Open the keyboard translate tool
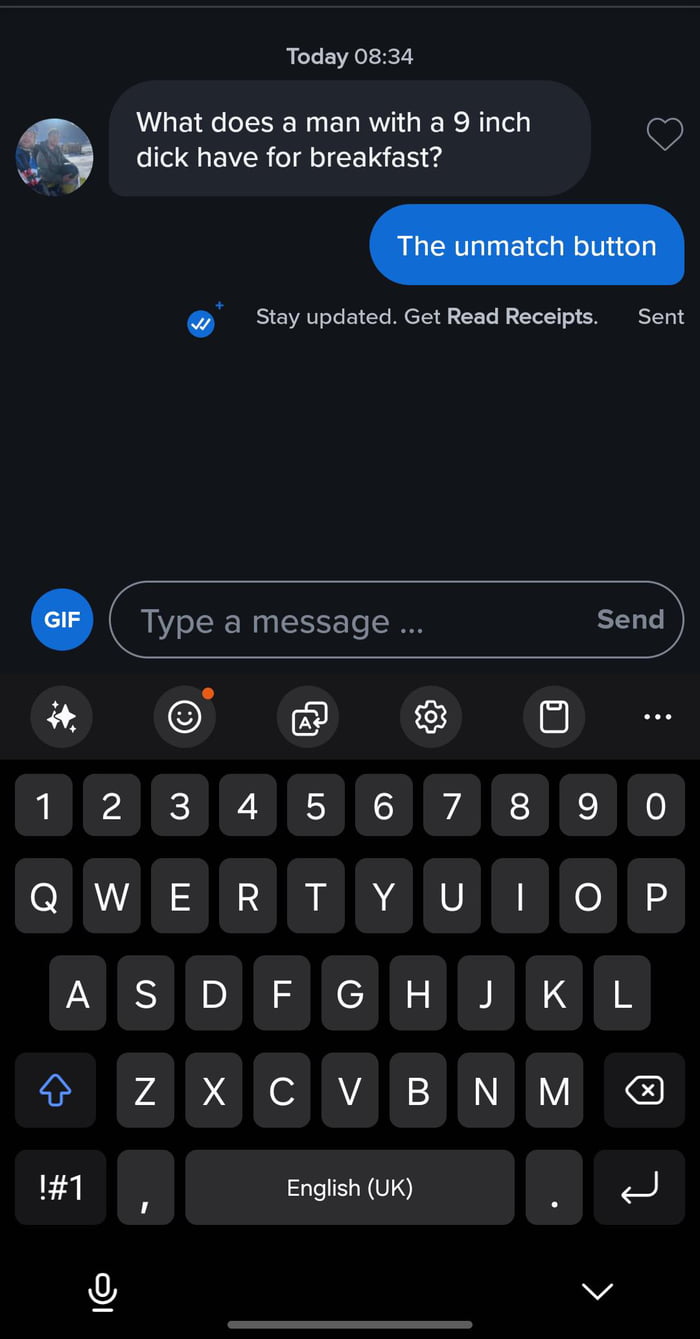 coord(308,716)
